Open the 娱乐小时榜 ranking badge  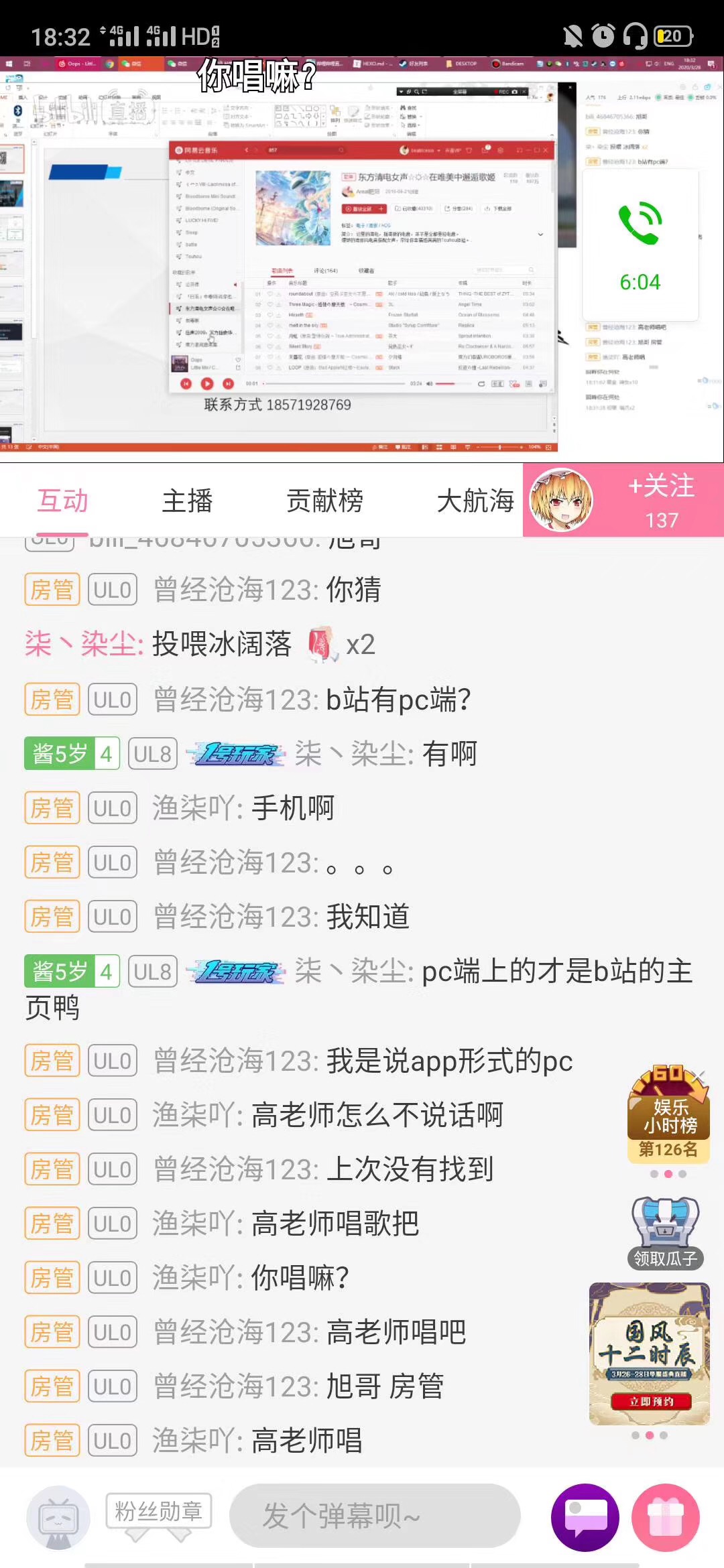tap(668, 1115)
